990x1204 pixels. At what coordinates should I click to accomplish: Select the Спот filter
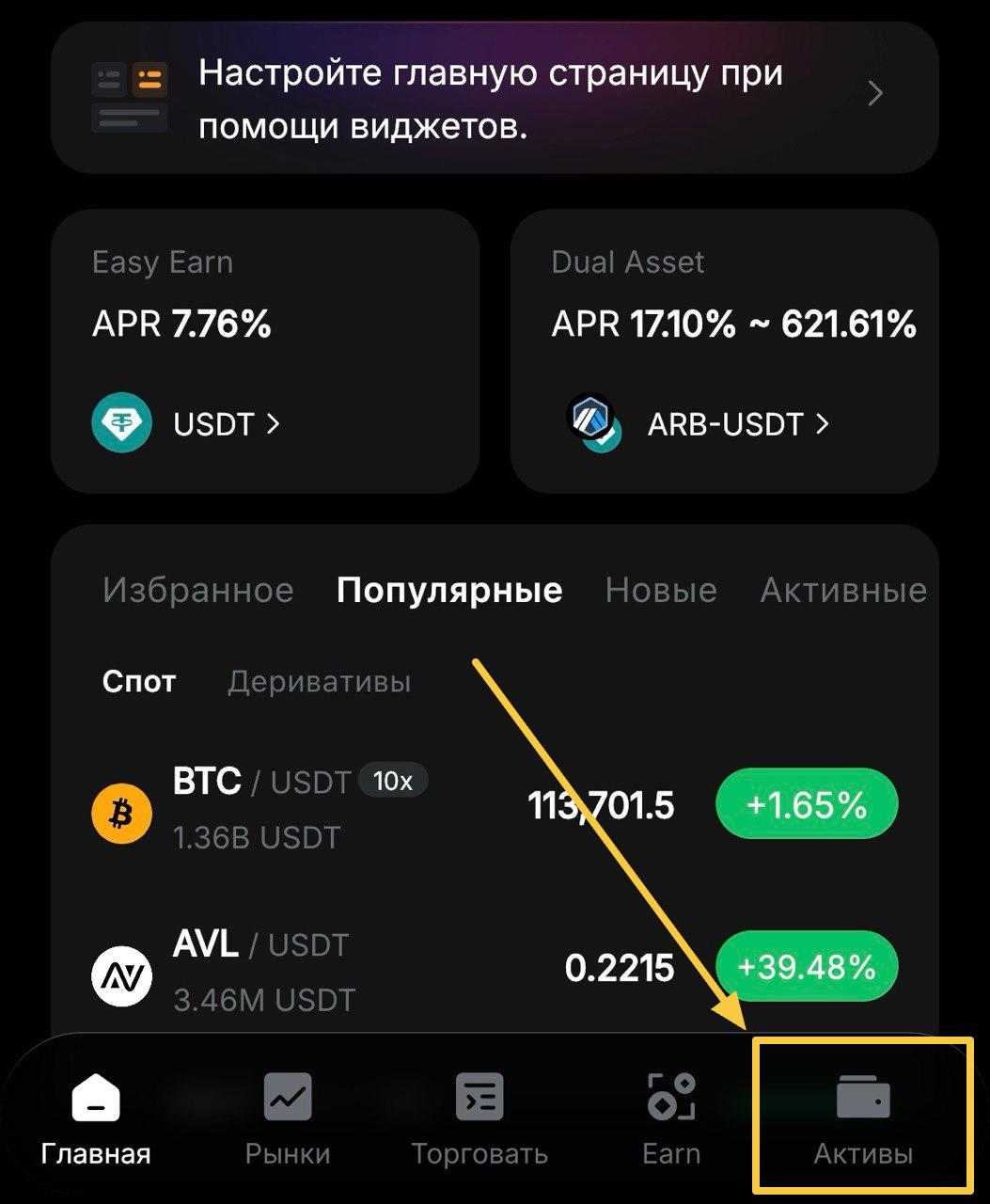[139, 682]
